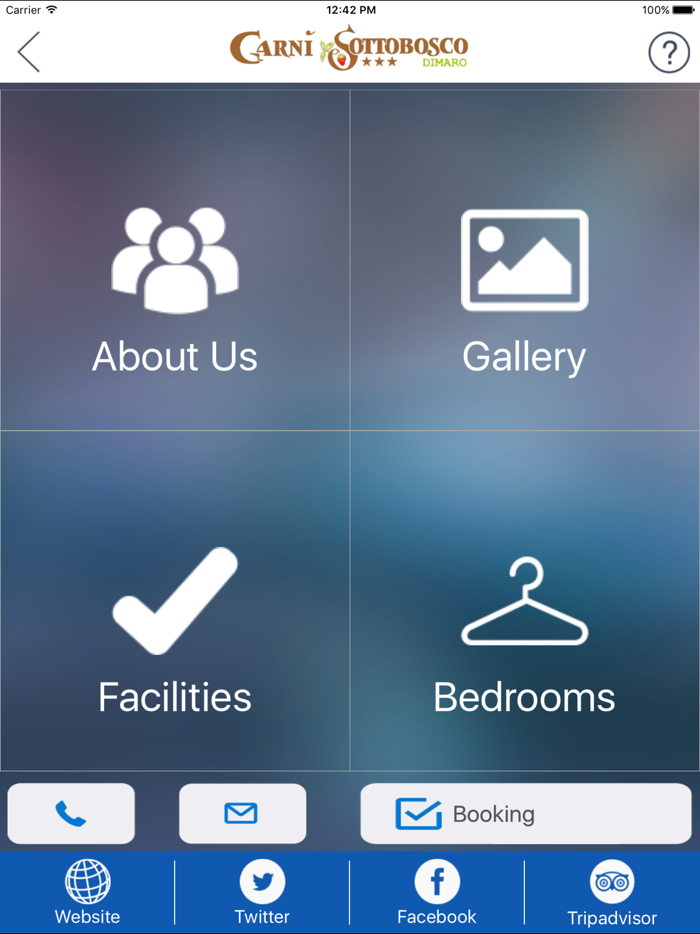Tap the Booking button
700x934 pixels.
[525, 814]
